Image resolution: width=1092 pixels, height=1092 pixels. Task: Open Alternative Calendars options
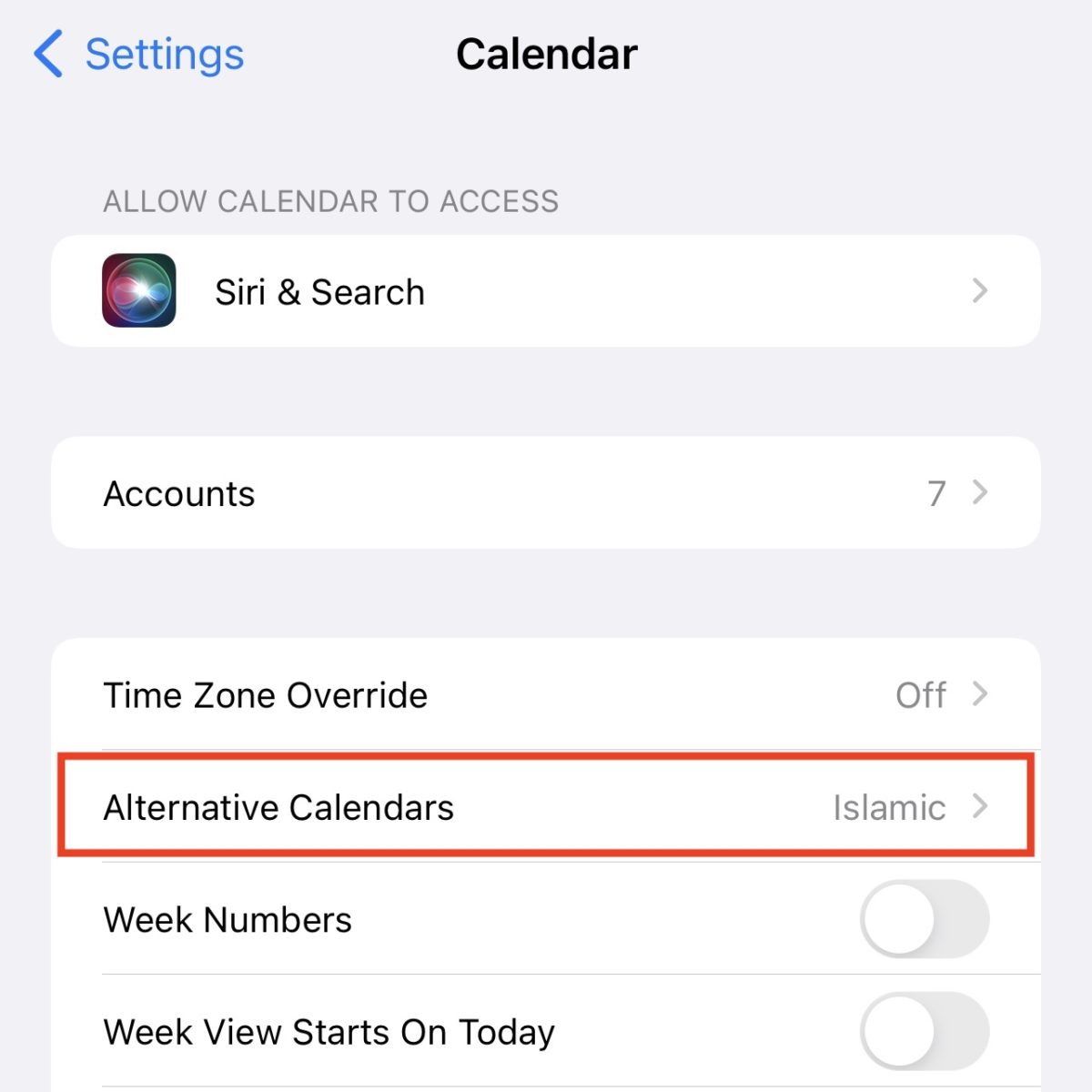[x=545, y=807]
